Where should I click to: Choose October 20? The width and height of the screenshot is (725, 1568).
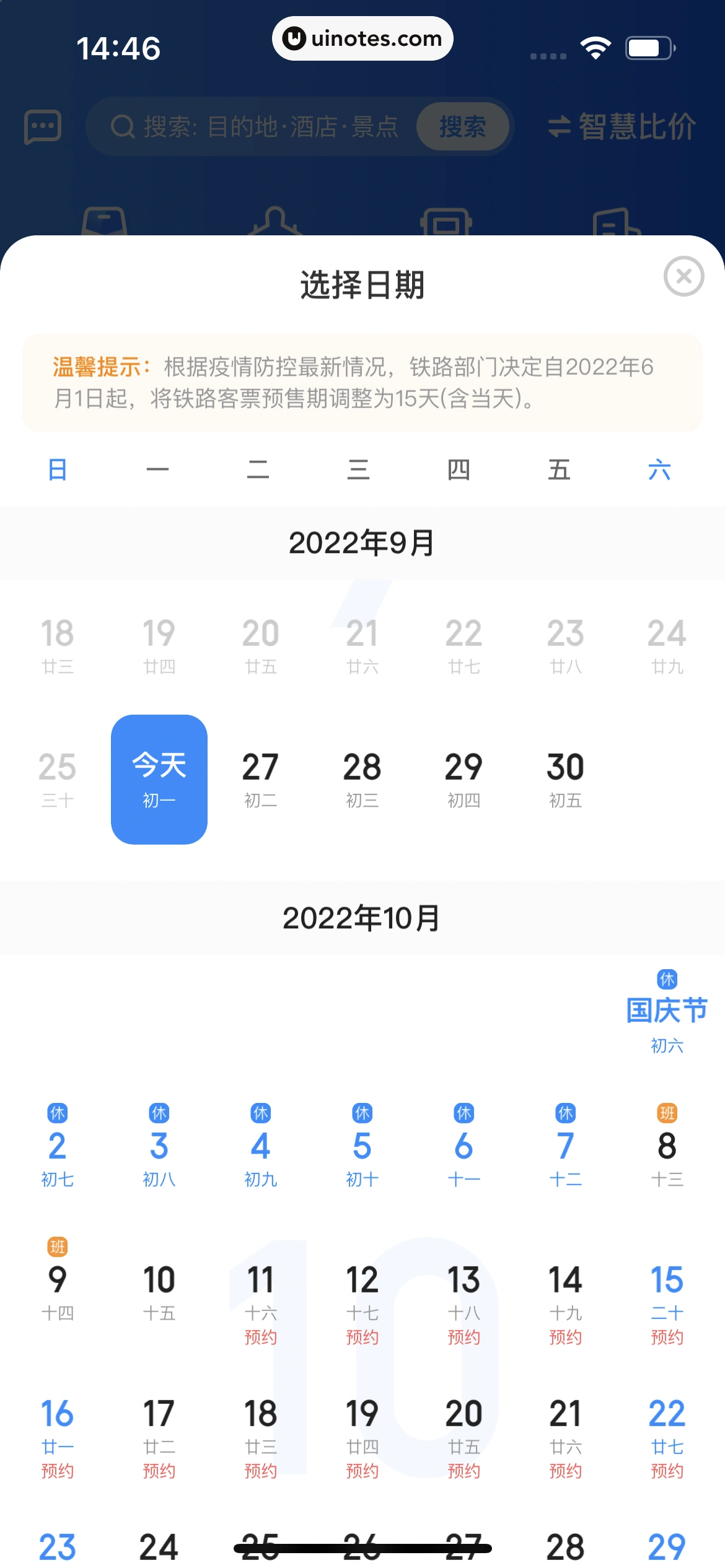464,1434
